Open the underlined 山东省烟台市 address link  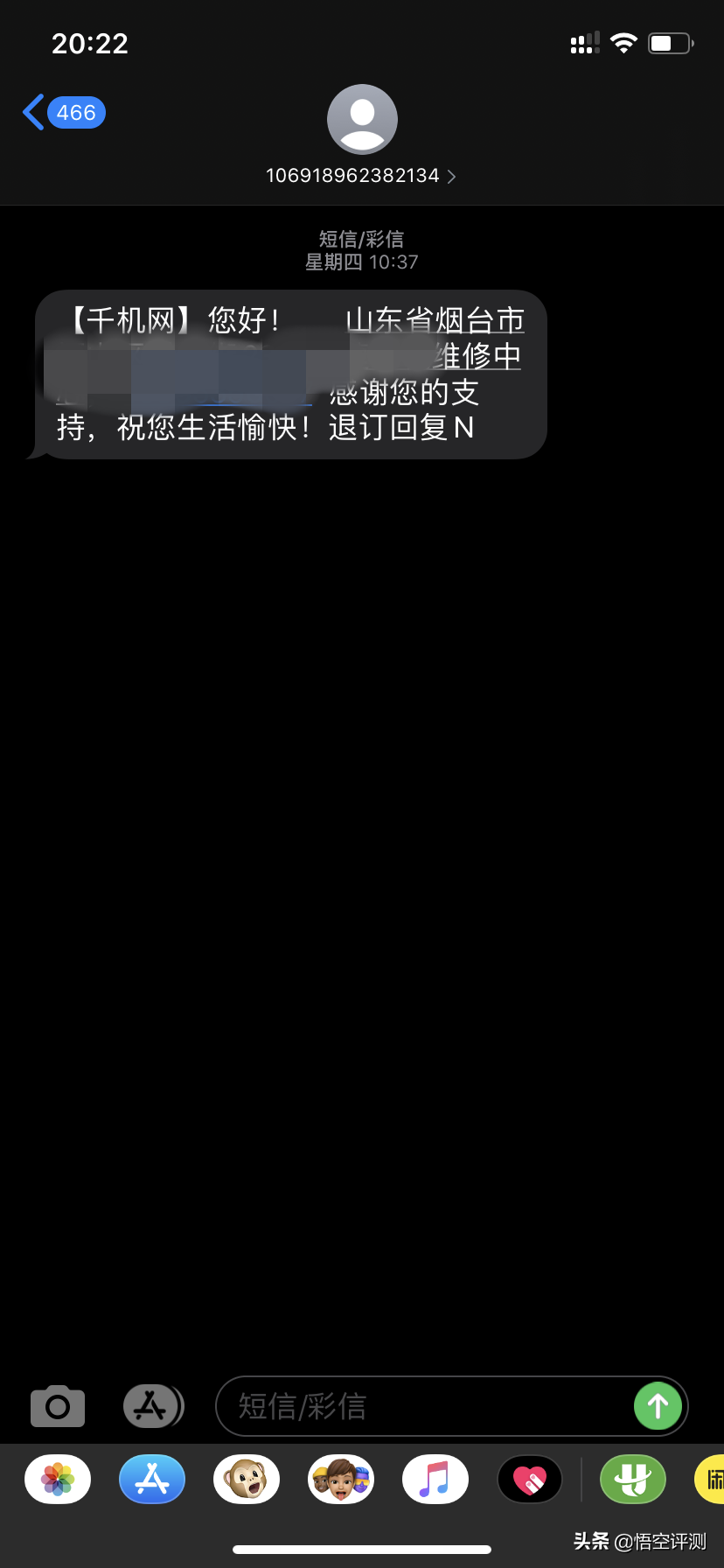pyautogui.click(x=435, y=321)
